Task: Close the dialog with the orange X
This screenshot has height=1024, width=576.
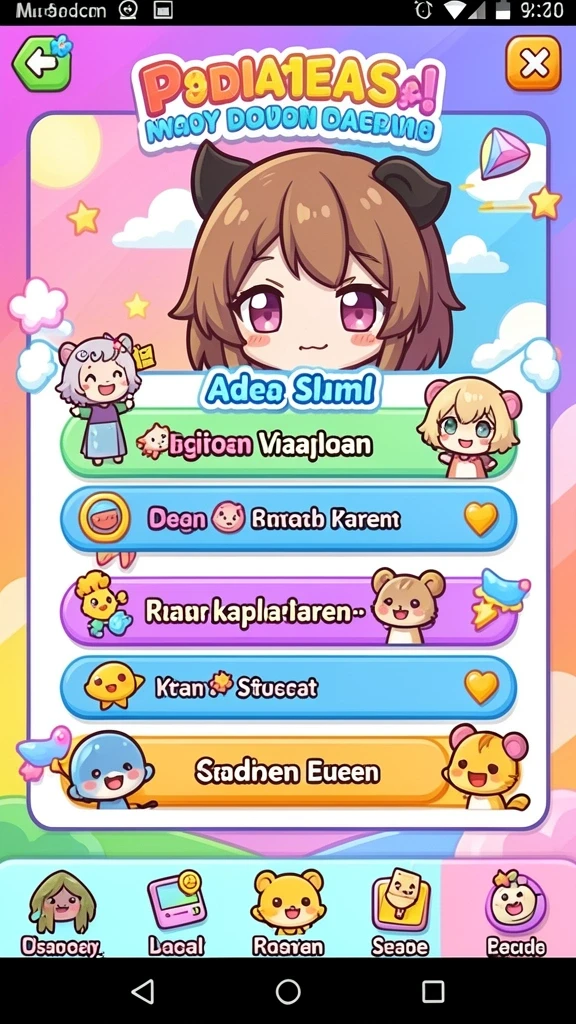Action: (534, 63)
